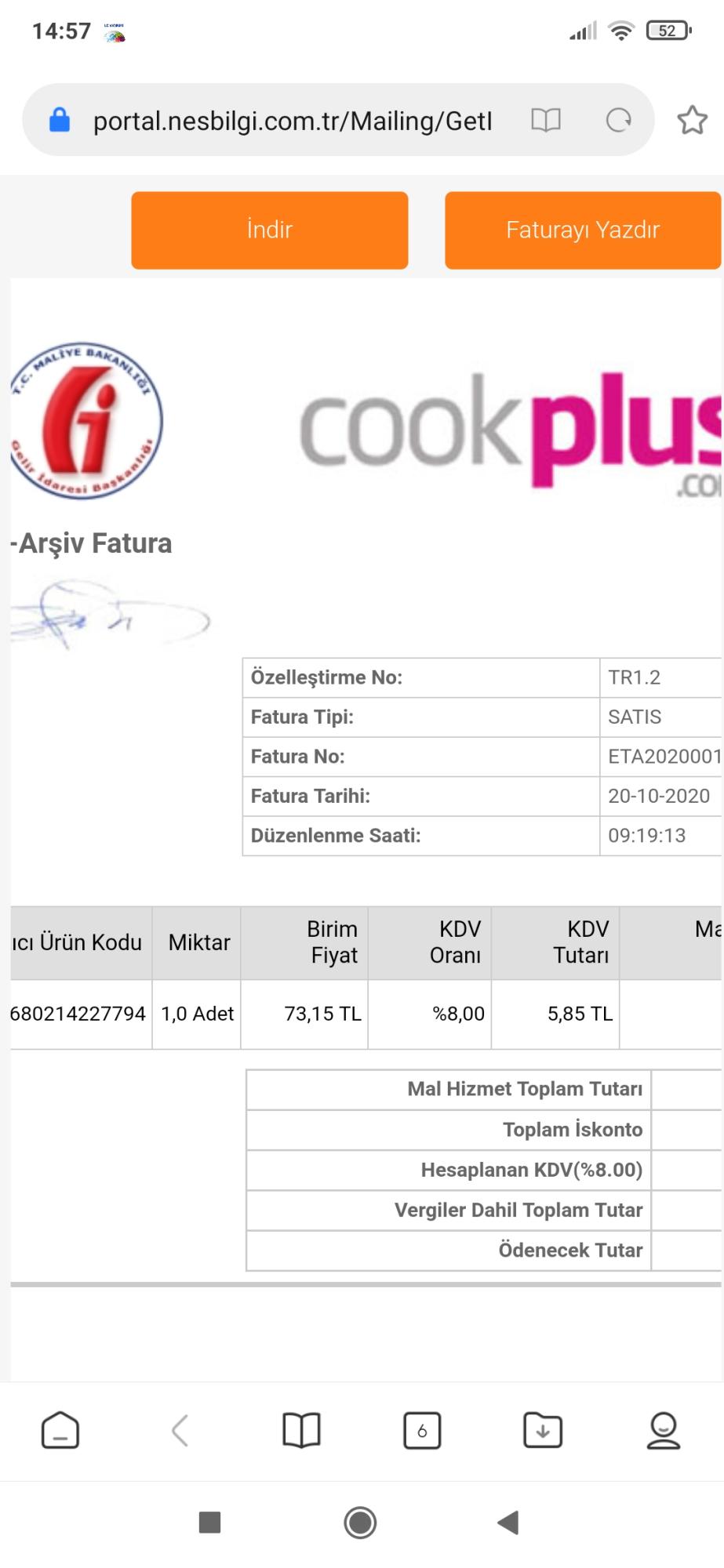This screenshot has height=1568, width=724.
Task: Open the URL address bar
Action: [x=292, y=121]
